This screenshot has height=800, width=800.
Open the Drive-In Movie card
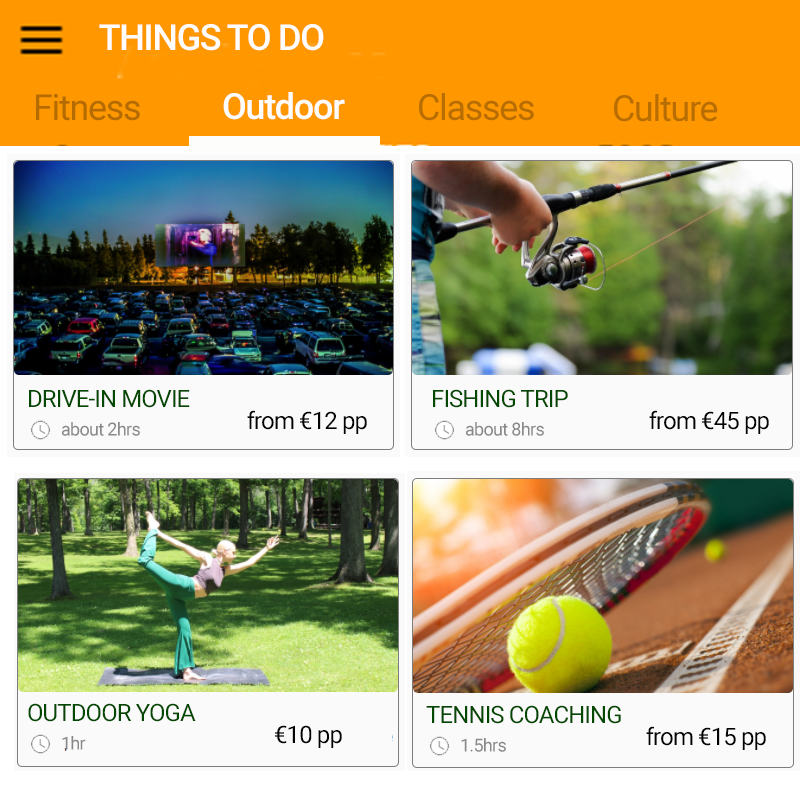203,304
